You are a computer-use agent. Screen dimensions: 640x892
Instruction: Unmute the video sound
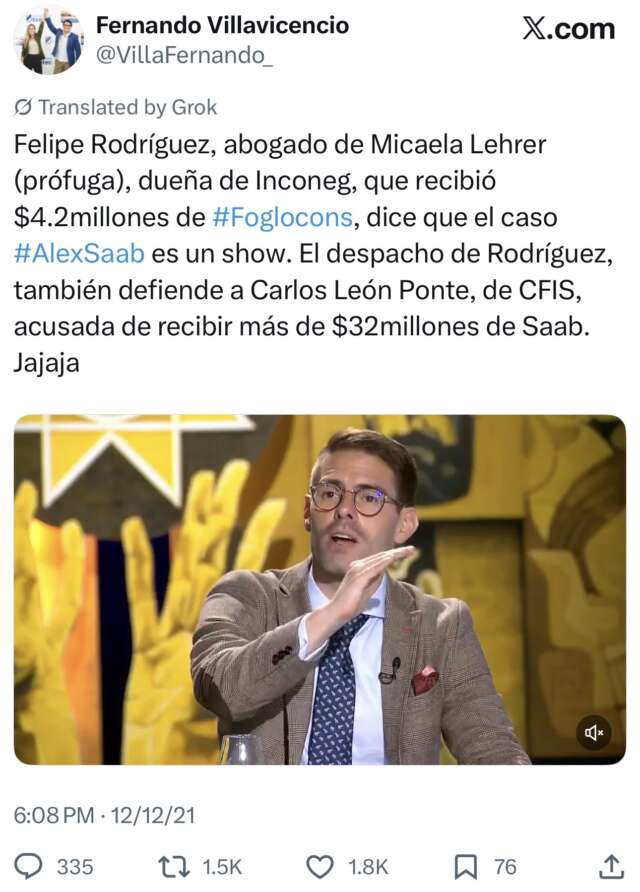pos(593,733)
